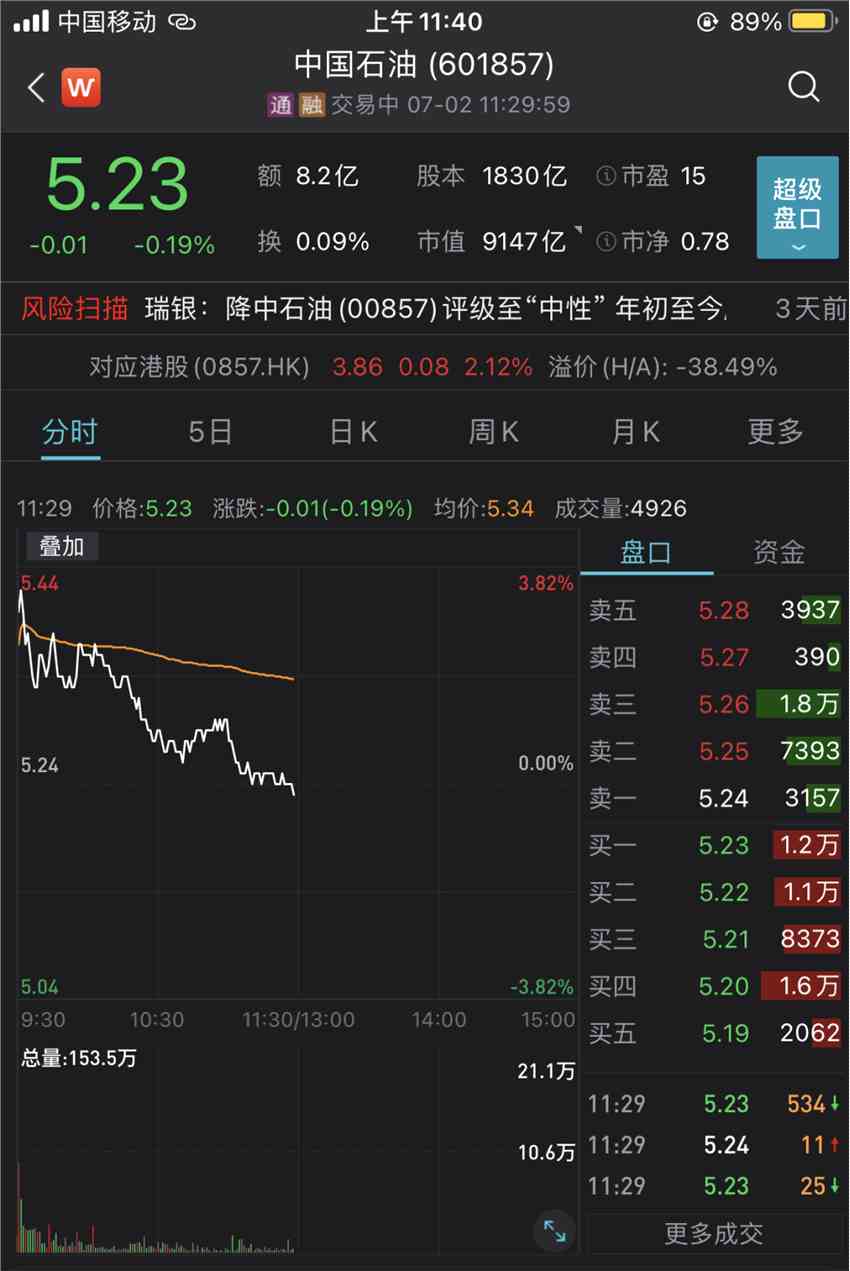This screenshot has width=850, height=1271.
Task: Select the 盘口 order book tab
Action: pyautogui.click(x=646, y=552)
